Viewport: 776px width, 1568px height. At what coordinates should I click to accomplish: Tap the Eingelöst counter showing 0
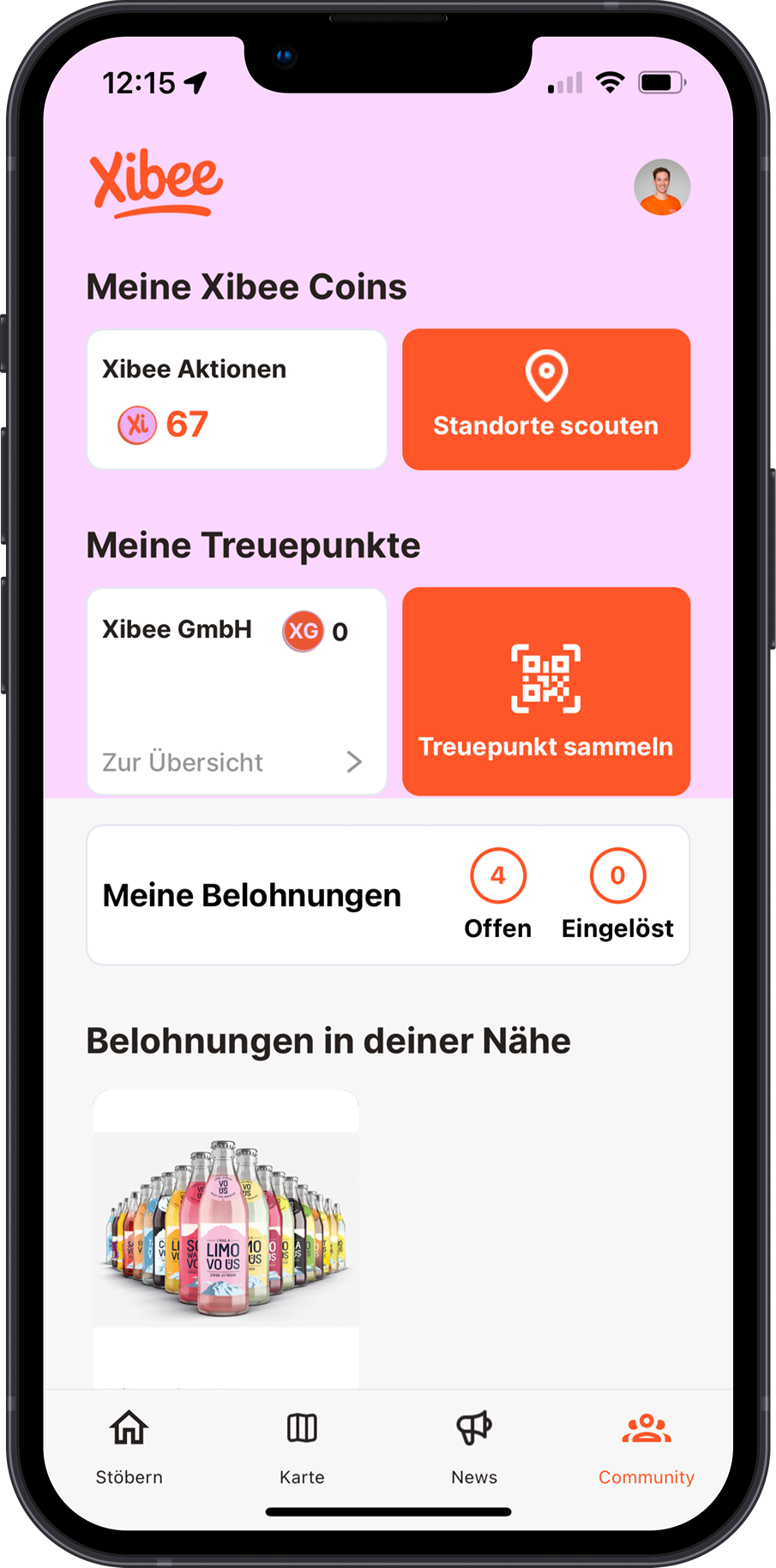617,874
